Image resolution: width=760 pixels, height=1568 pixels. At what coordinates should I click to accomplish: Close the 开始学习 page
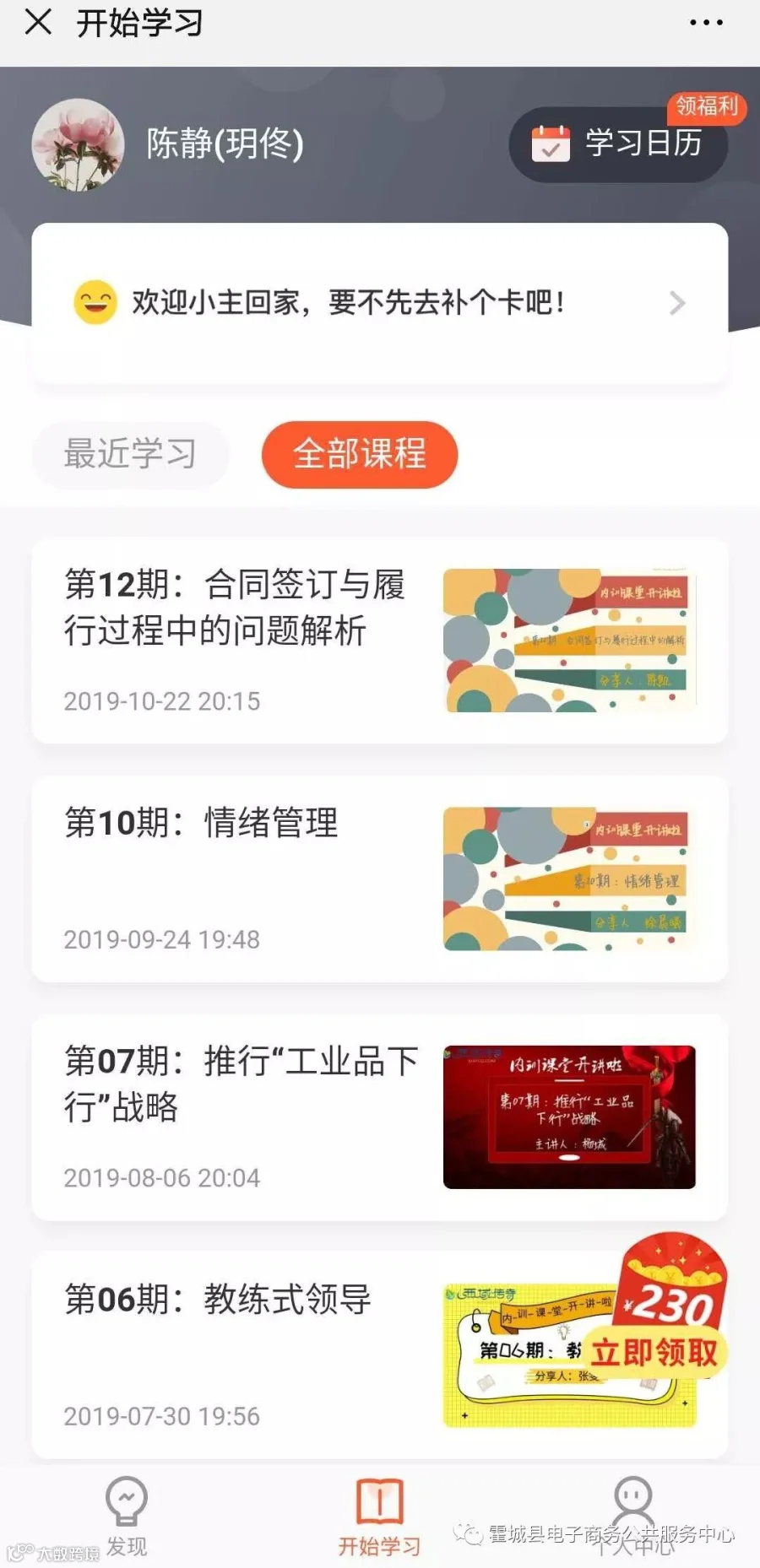point(38,22)
